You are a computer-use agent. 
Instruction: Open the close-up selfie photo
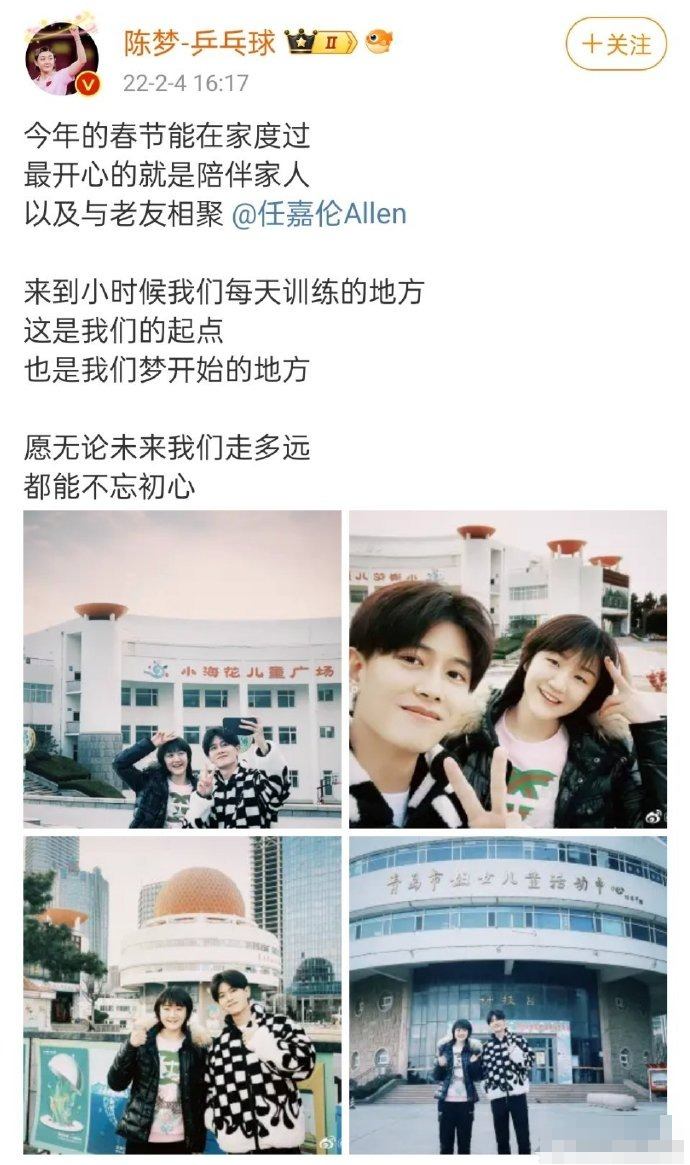[507, 668]
